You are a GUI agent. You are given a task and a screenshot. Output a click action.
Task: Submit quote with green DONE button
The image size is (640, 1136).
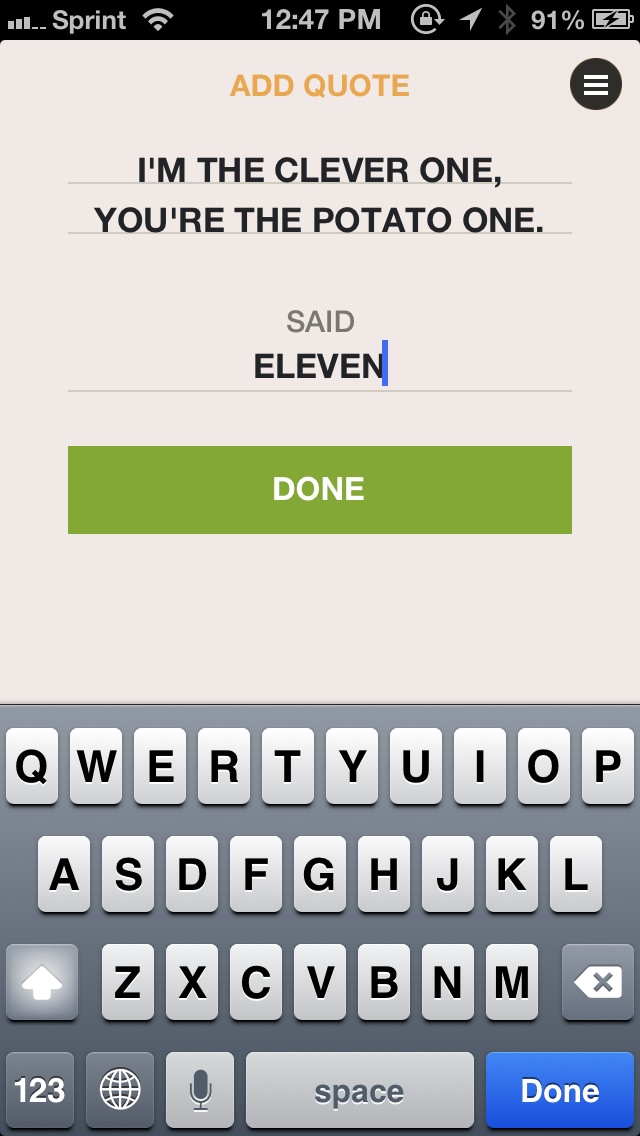tap(320, 490)
